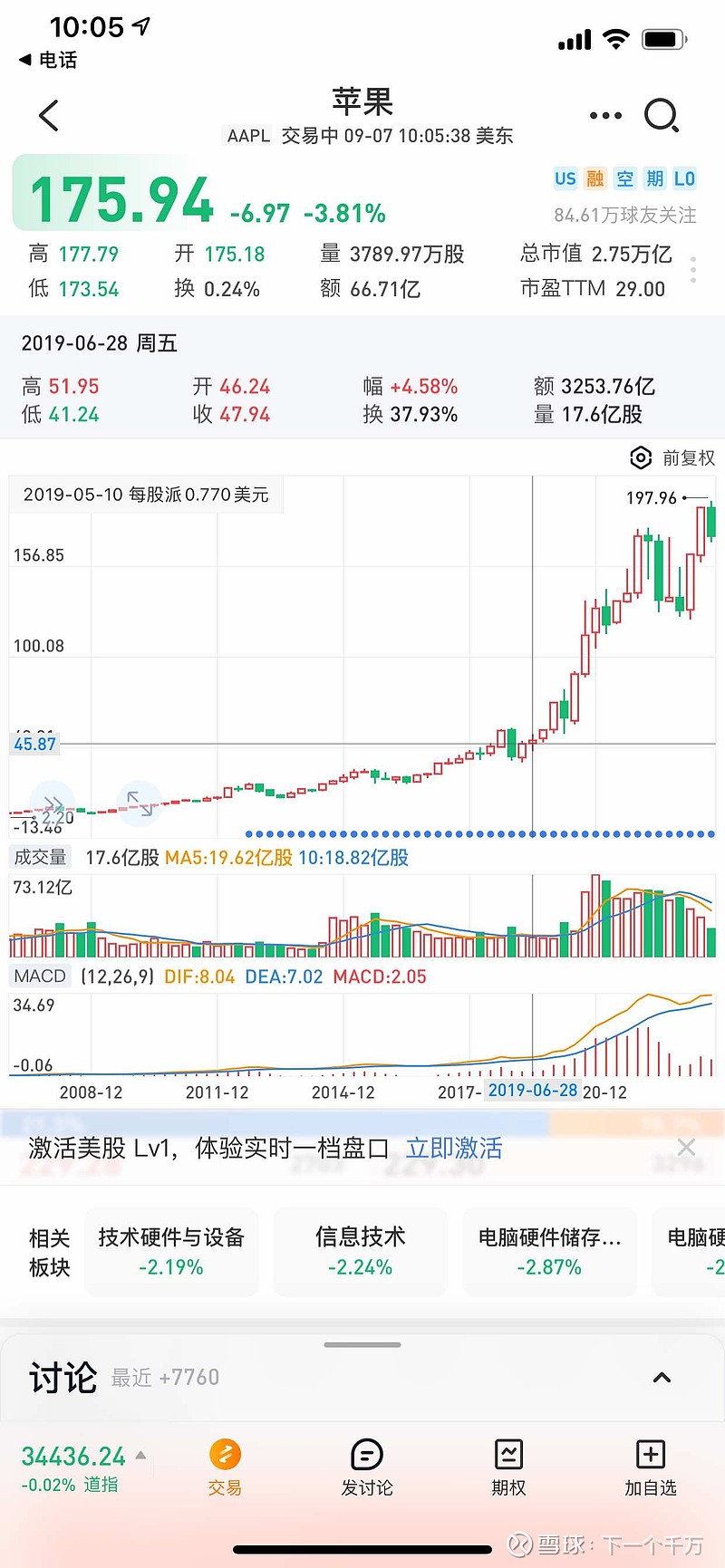Dismiss the Lv1 activation banner with the ×
The image size is (725, 1568).
click(686, 1147)
